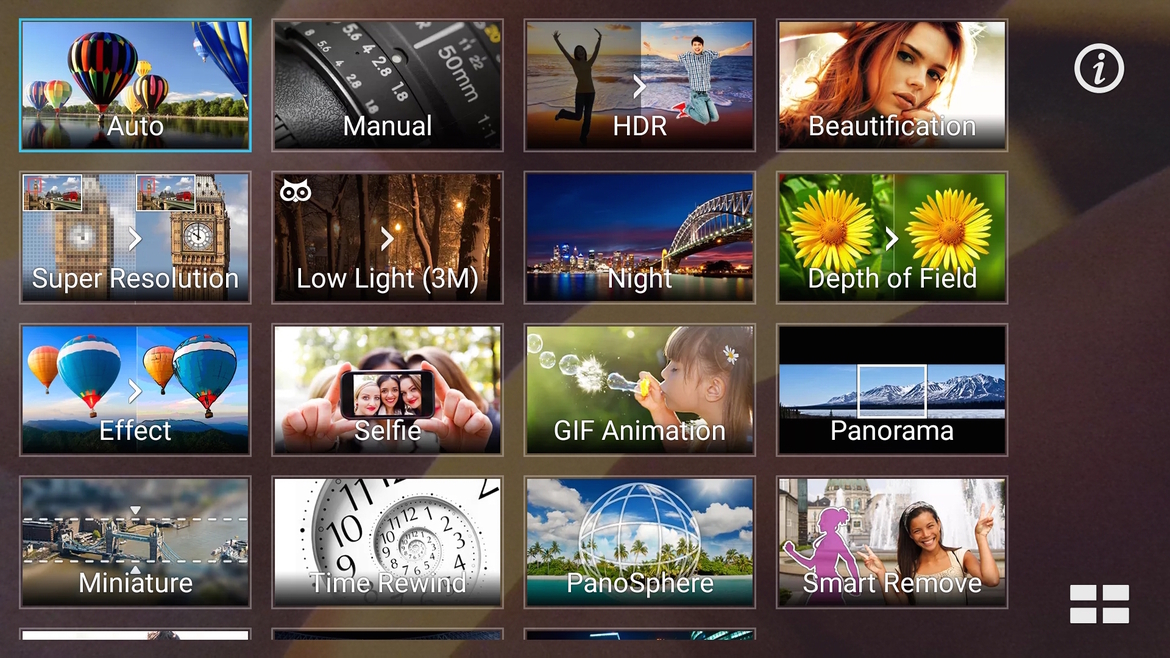Select Super Resolution mode
Viewport: 1170px width, 658px height.
click(x=135, y=238)
